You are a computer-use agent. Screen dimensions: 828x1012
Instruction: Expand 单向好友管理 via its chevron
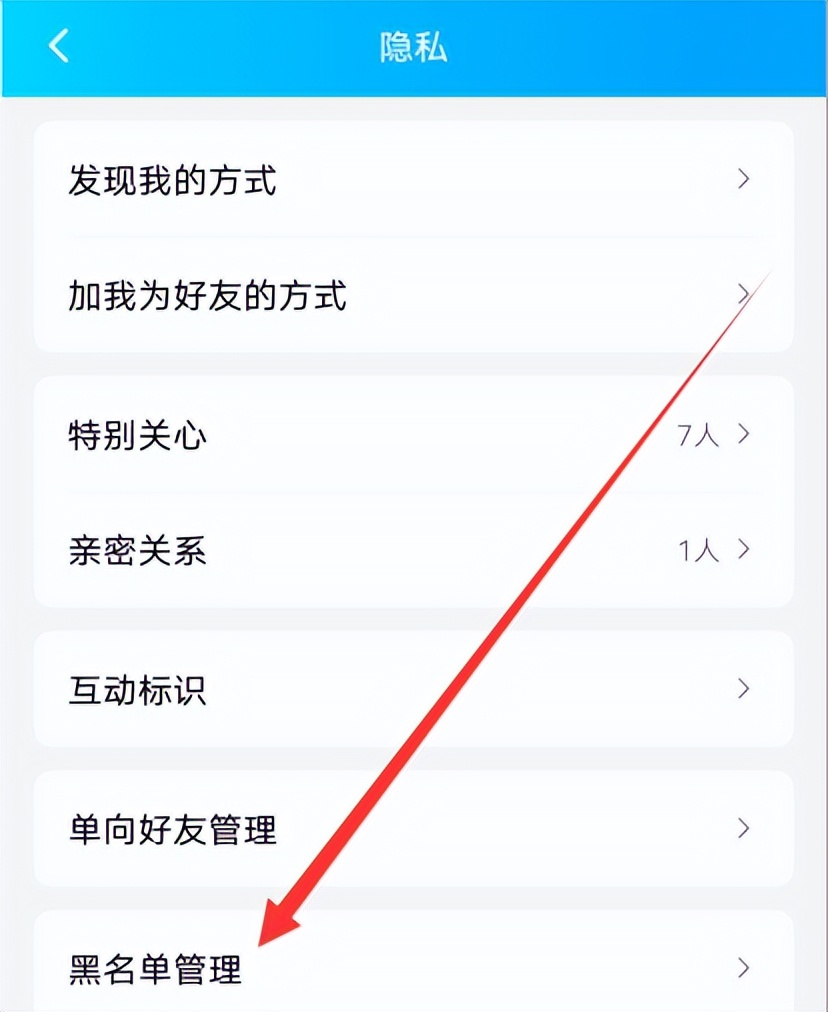(743, 829)
